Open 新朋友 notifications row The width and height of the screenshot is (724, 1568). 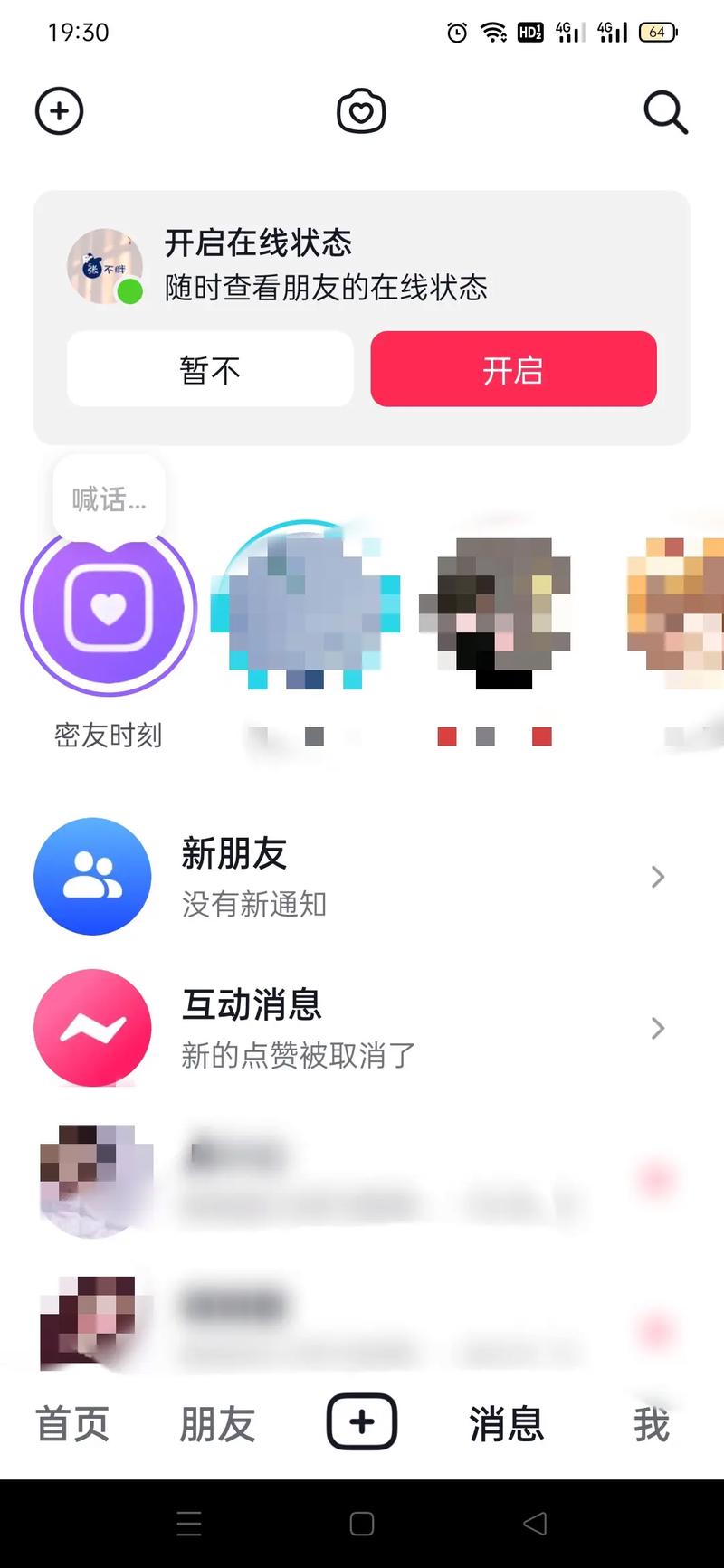point(362,876)
